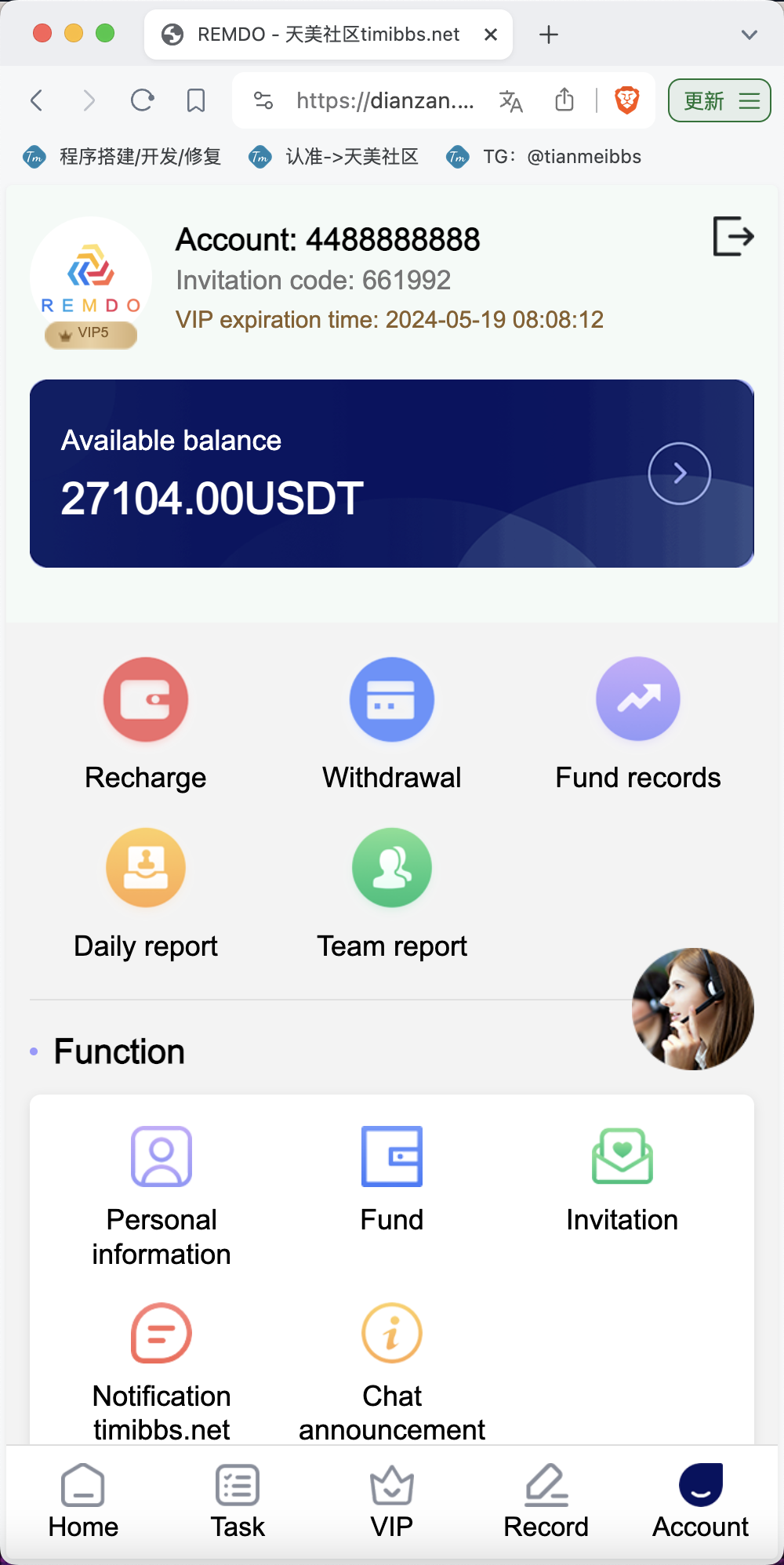
Task: Switch to the Task tab
Action: tap(238, 1501)
